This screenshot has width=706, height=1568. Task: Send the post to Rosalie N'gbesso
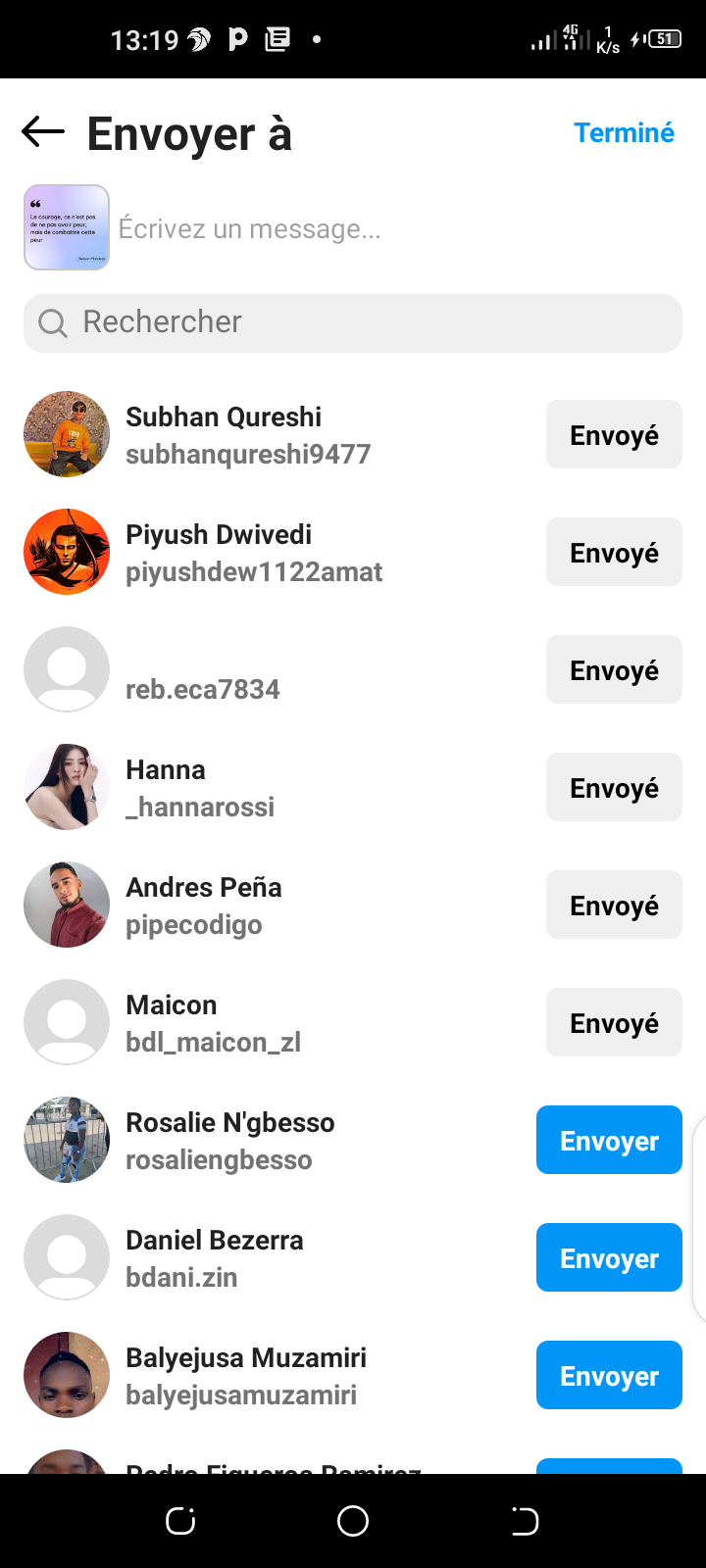coord(609,1141)
